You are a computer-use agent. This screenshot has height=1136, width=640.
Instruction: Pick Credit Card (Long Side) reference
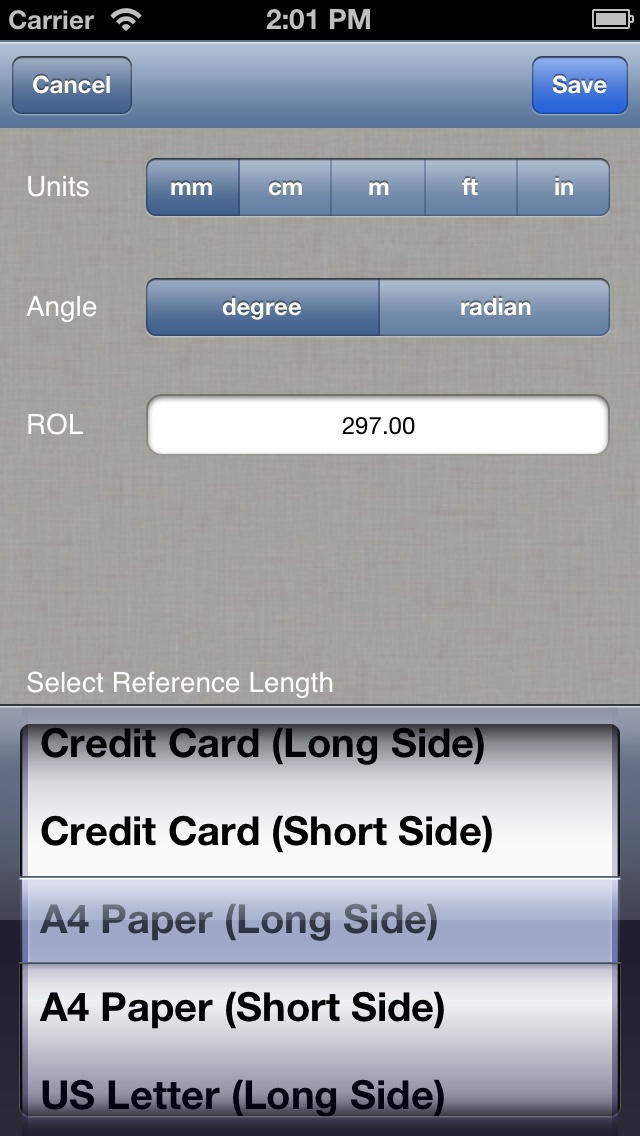(x=262, y=745)
